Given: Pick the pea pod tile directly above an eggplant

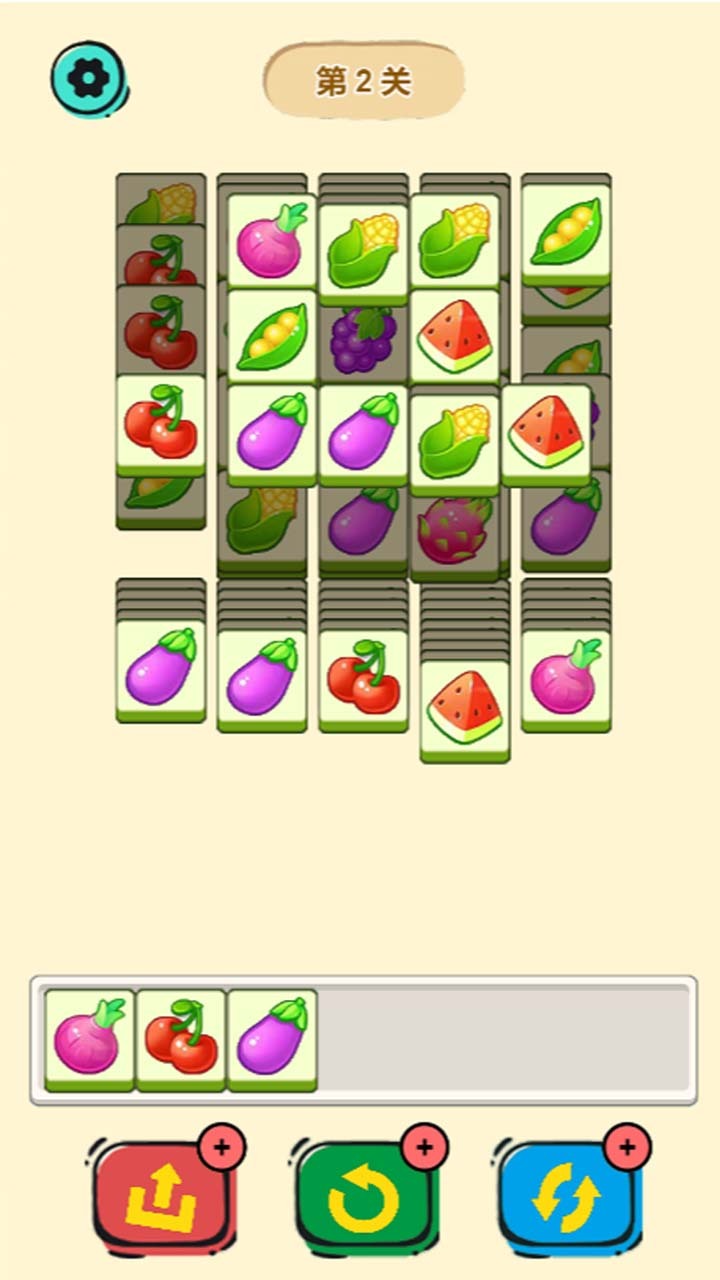Looking at the screenshot, I should [x=271, y=336].
